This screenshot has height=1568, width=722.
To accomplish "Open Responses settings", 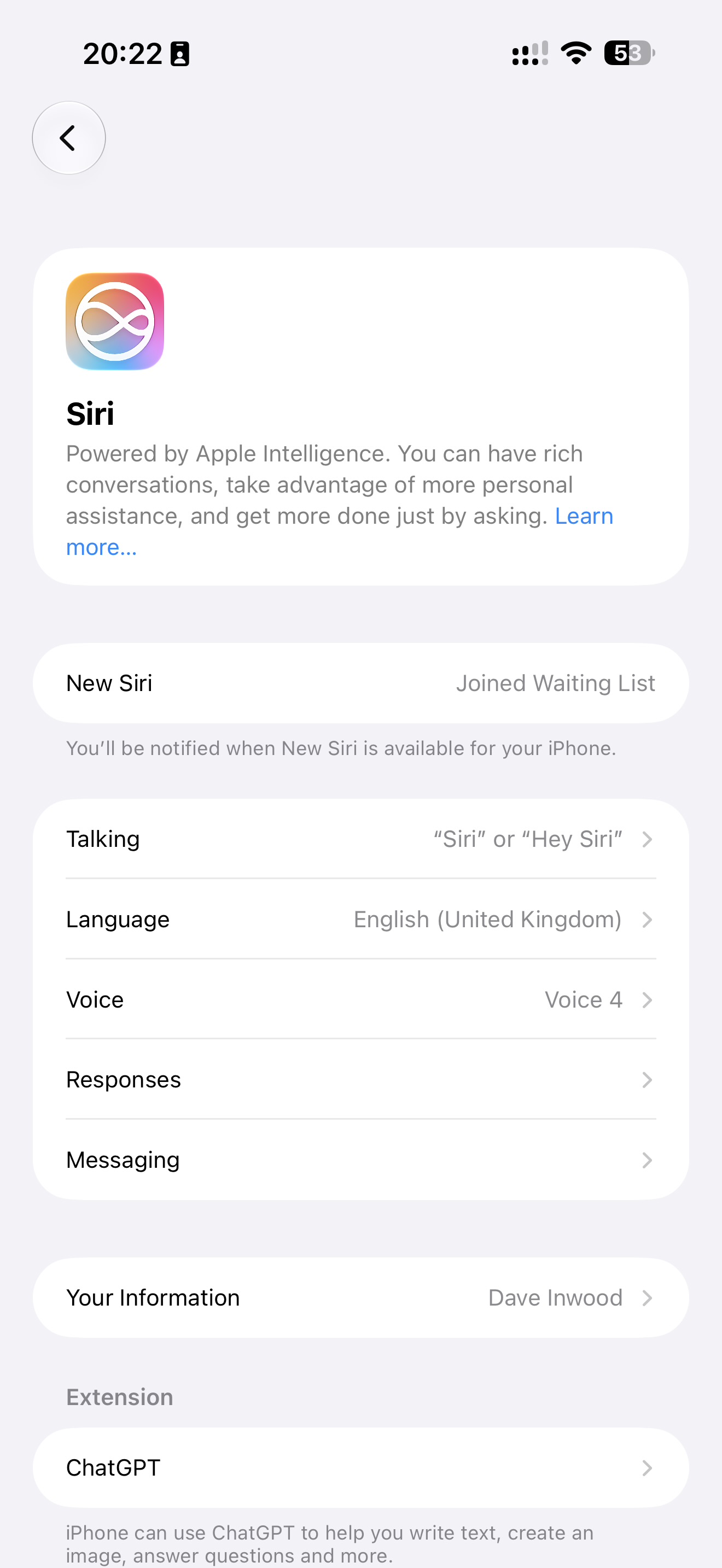I will coord(361,1079).
